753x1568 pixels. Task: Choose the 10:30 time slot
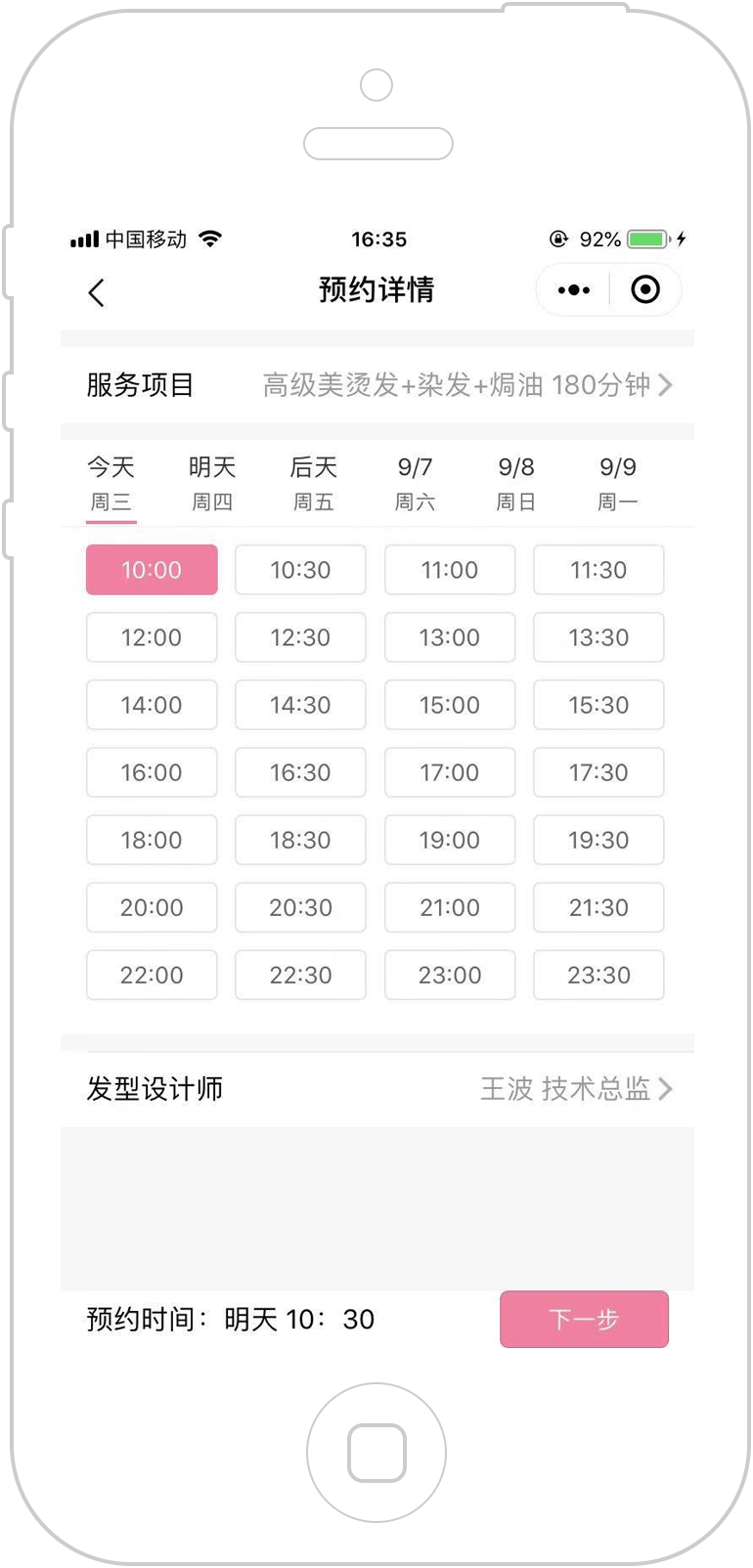click(300, 570)
